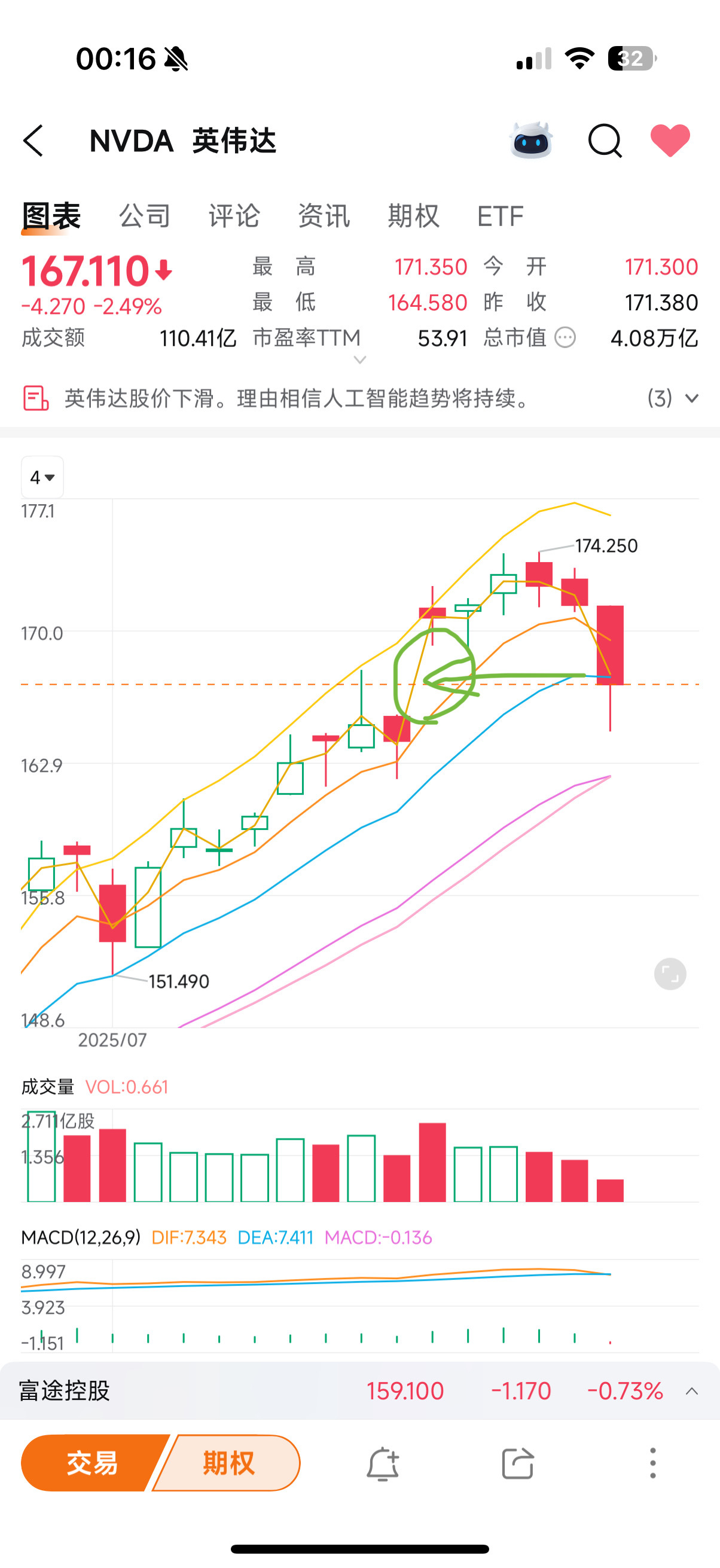
Task: Tap the 富途控股 quote row
Action: click(243, 1391)
